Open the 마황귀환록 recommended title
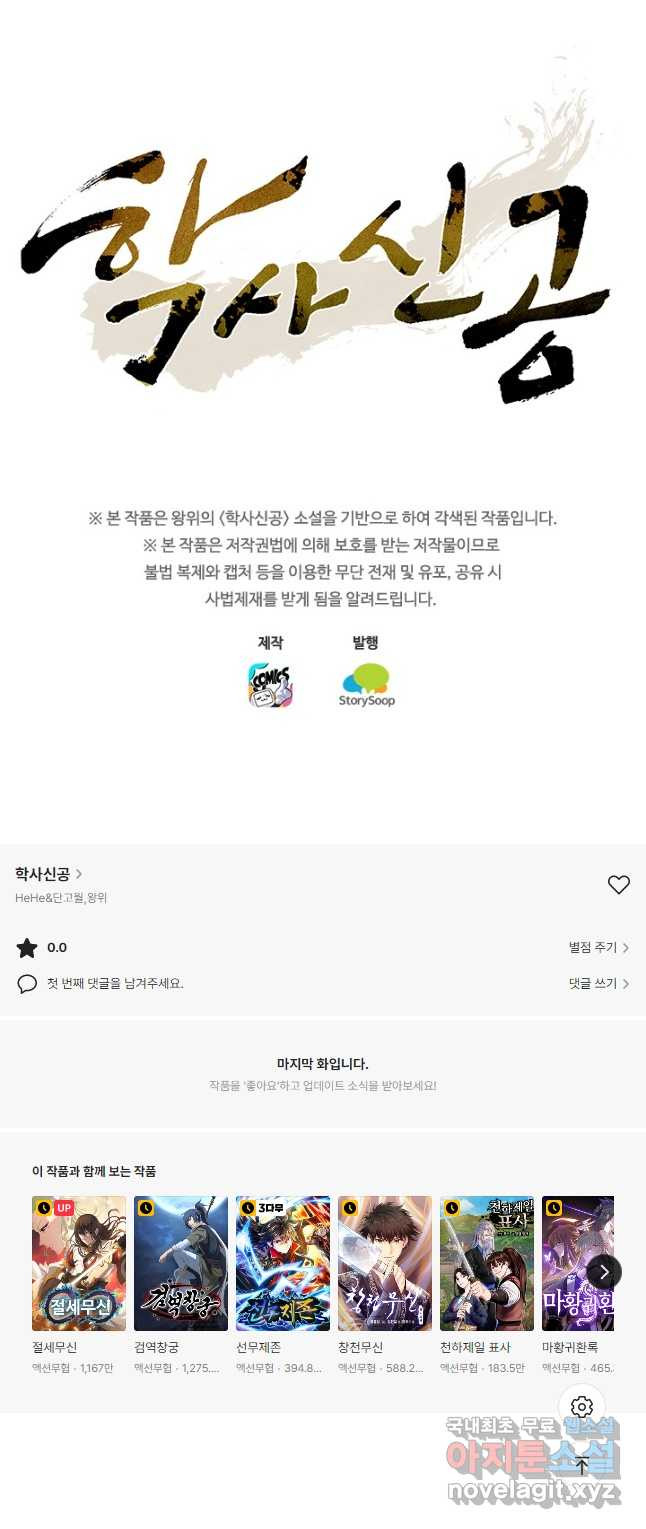Viewport: 646px width, 1529px height. pos(577,1264)
